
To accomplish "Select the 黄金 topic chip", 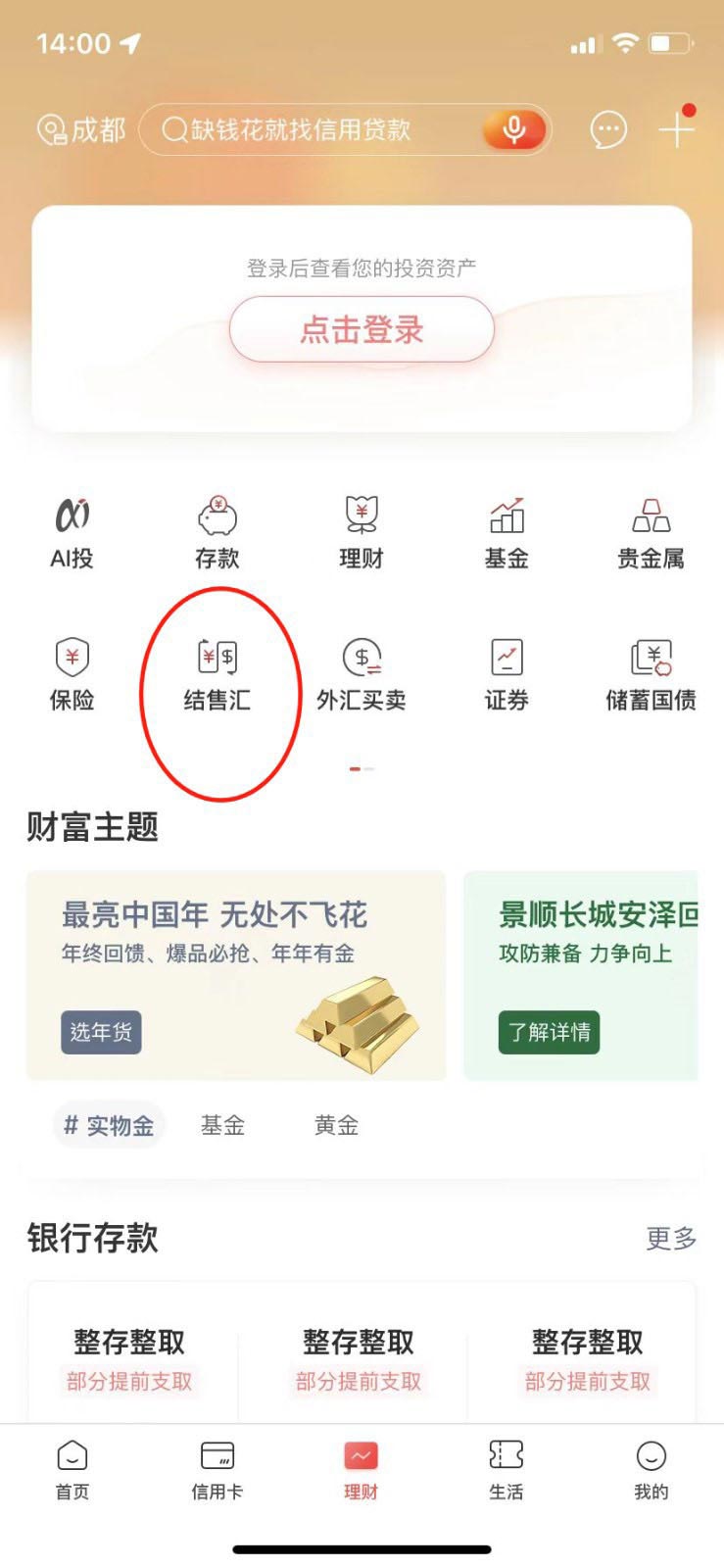I will [x=336, y=1125].
